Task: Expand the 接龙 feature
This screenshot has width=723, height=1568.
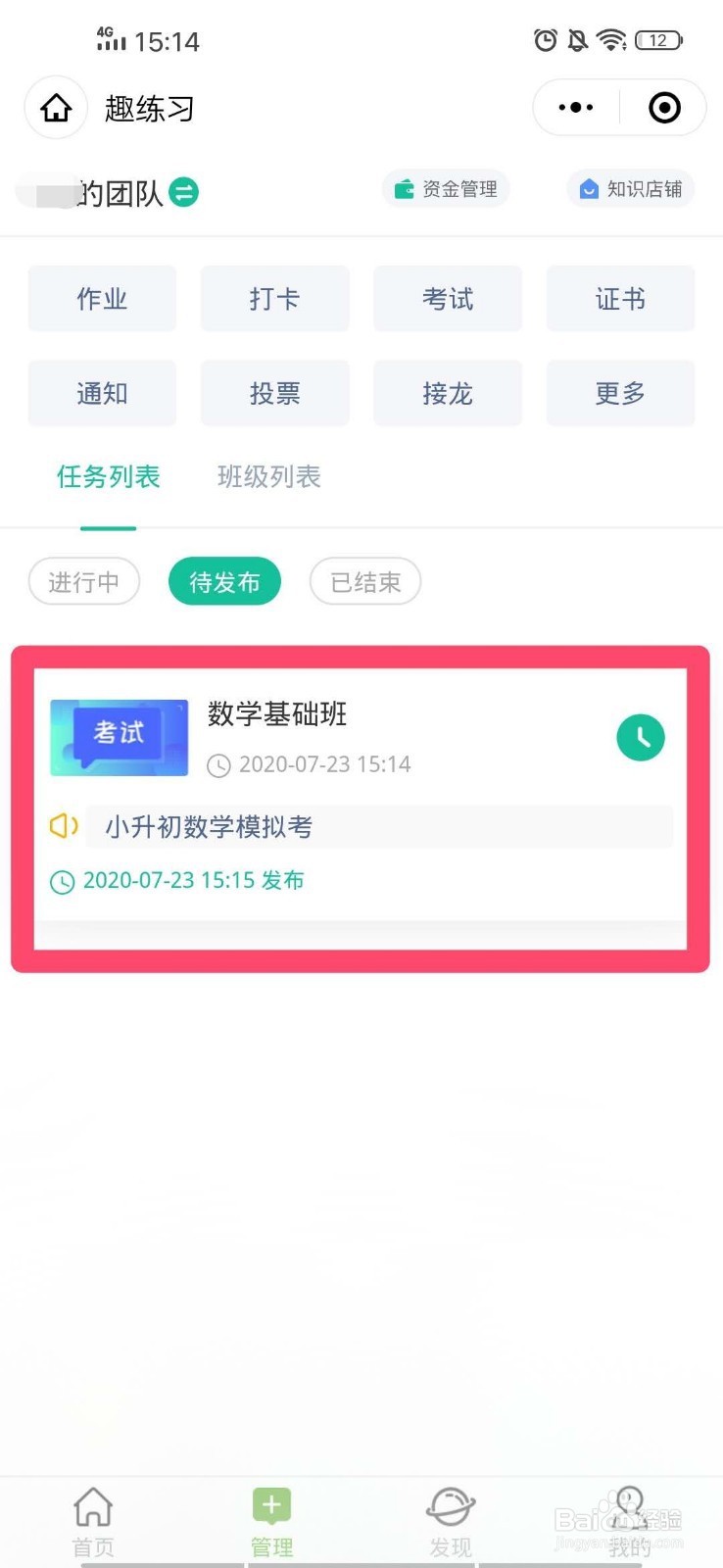Action: point(448,393)
